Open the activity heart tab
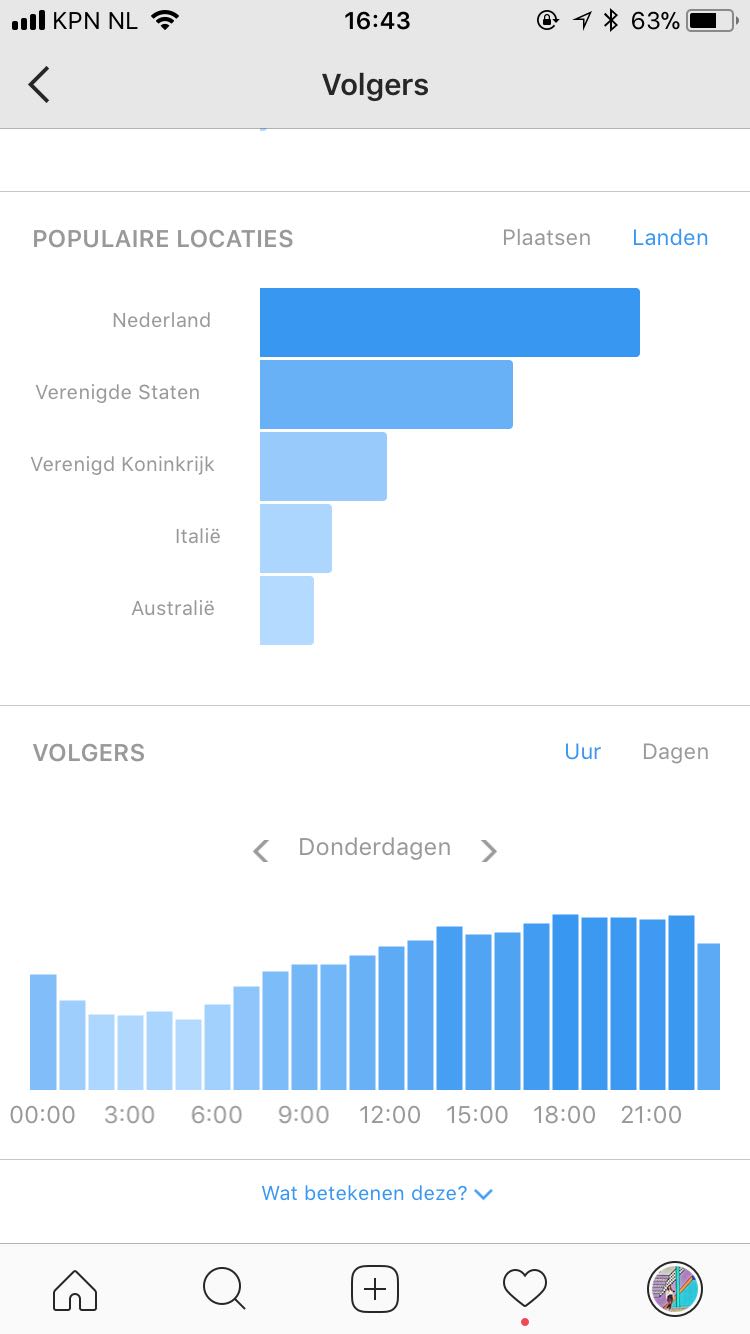Image resolution: width=750 pixels, height=1334 pixels. 525,1288
